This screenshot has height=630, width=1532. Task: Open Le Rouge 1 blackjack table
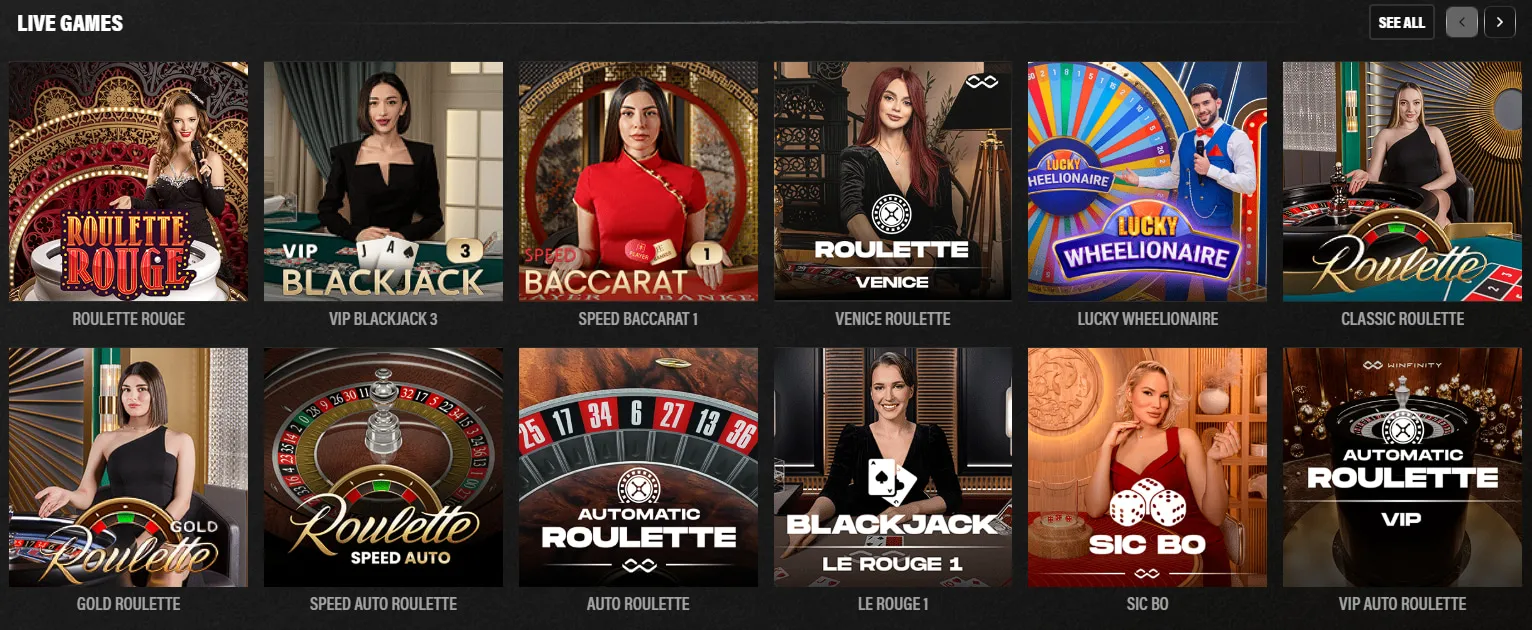click(x=892, y=467)
